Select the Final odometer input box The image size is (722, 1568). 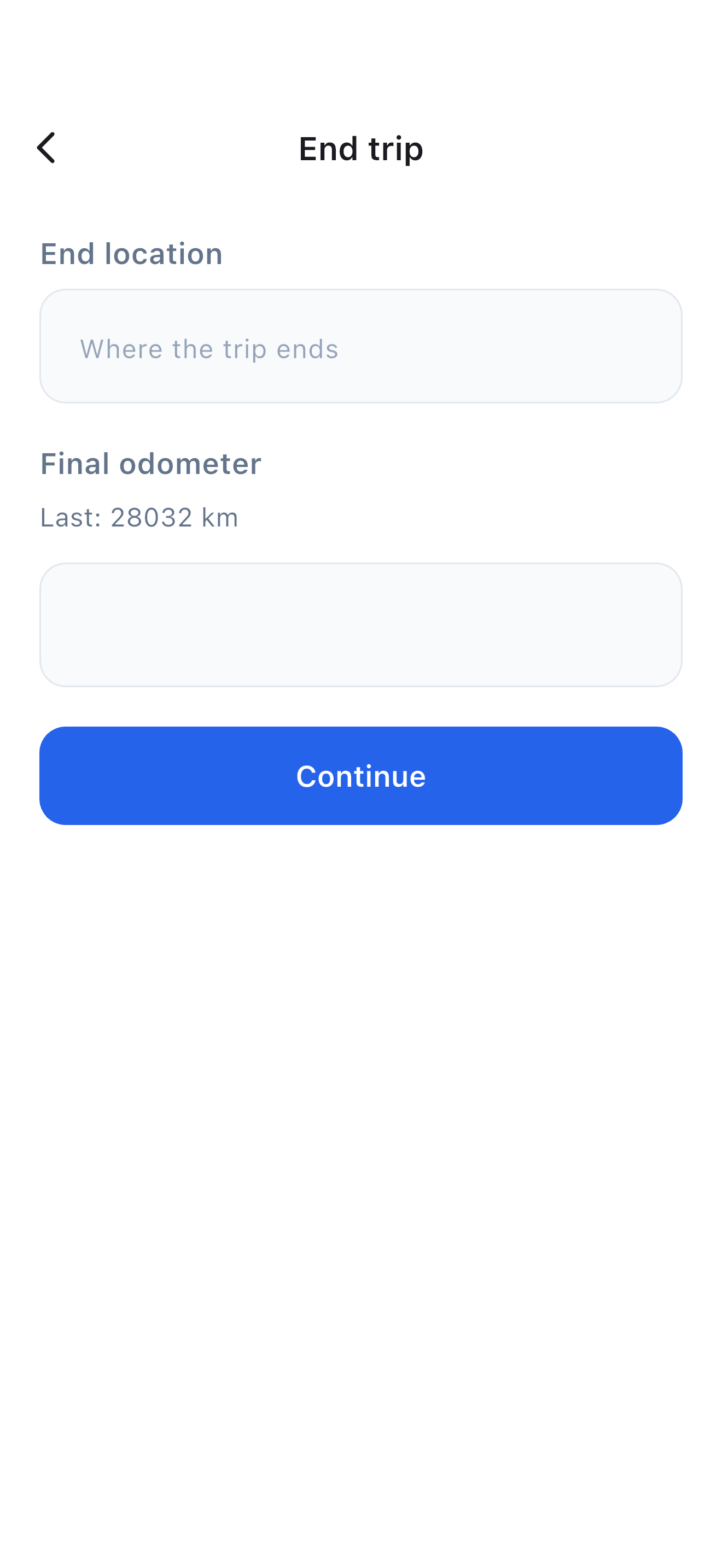tap(361, 625)
